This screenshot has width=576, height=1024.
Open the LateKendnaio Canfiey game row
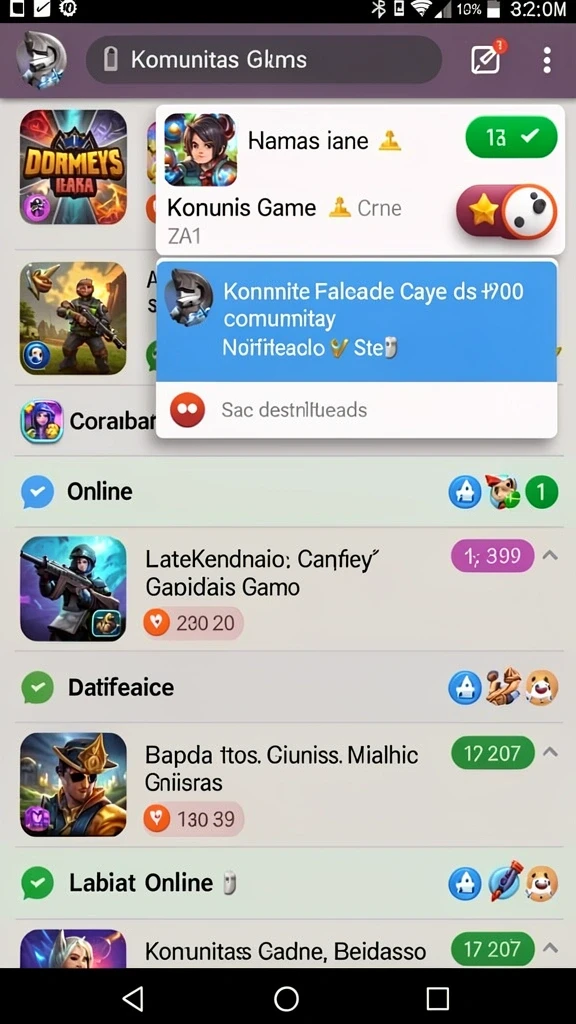pyautogui.click(x=289, y=589)
